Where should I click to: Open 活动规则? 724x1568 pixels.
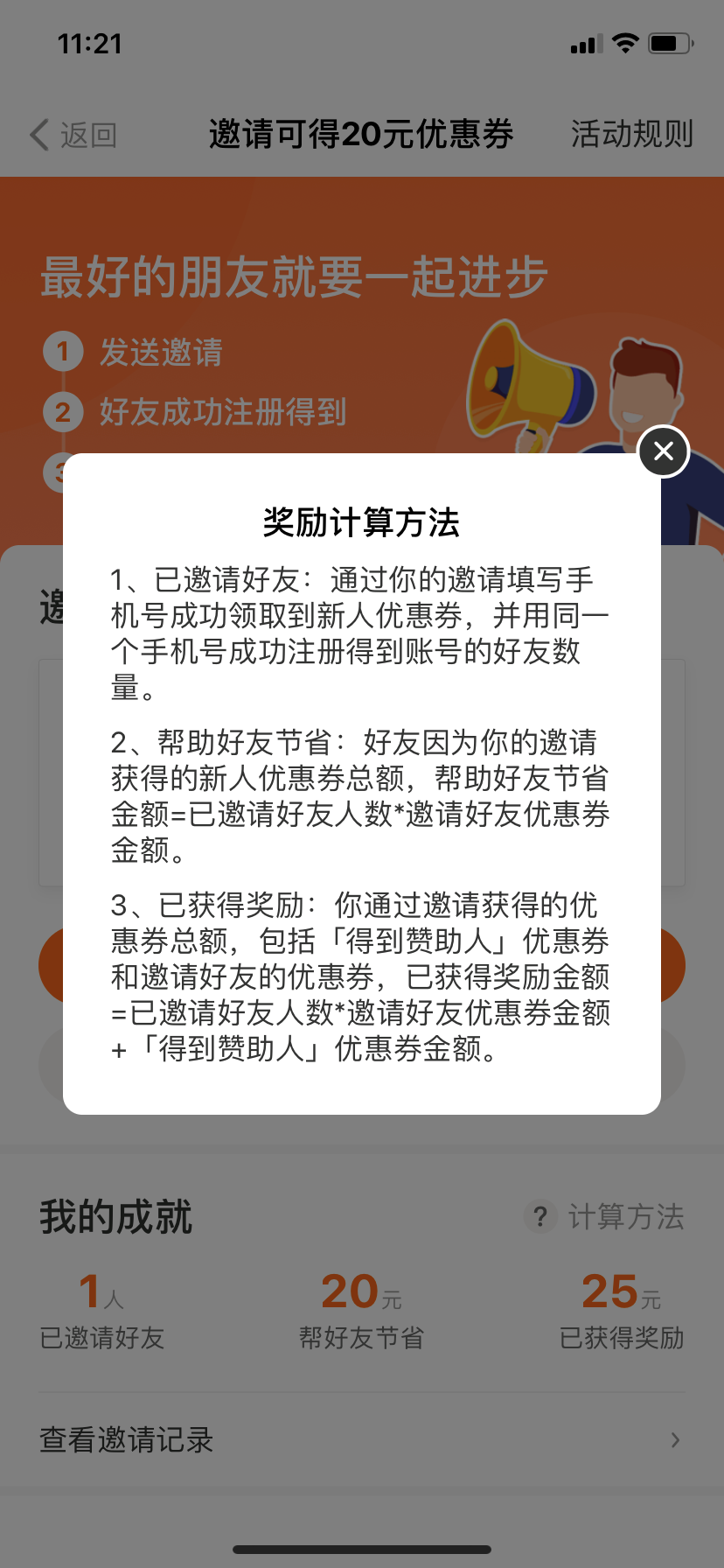(631, 134)
